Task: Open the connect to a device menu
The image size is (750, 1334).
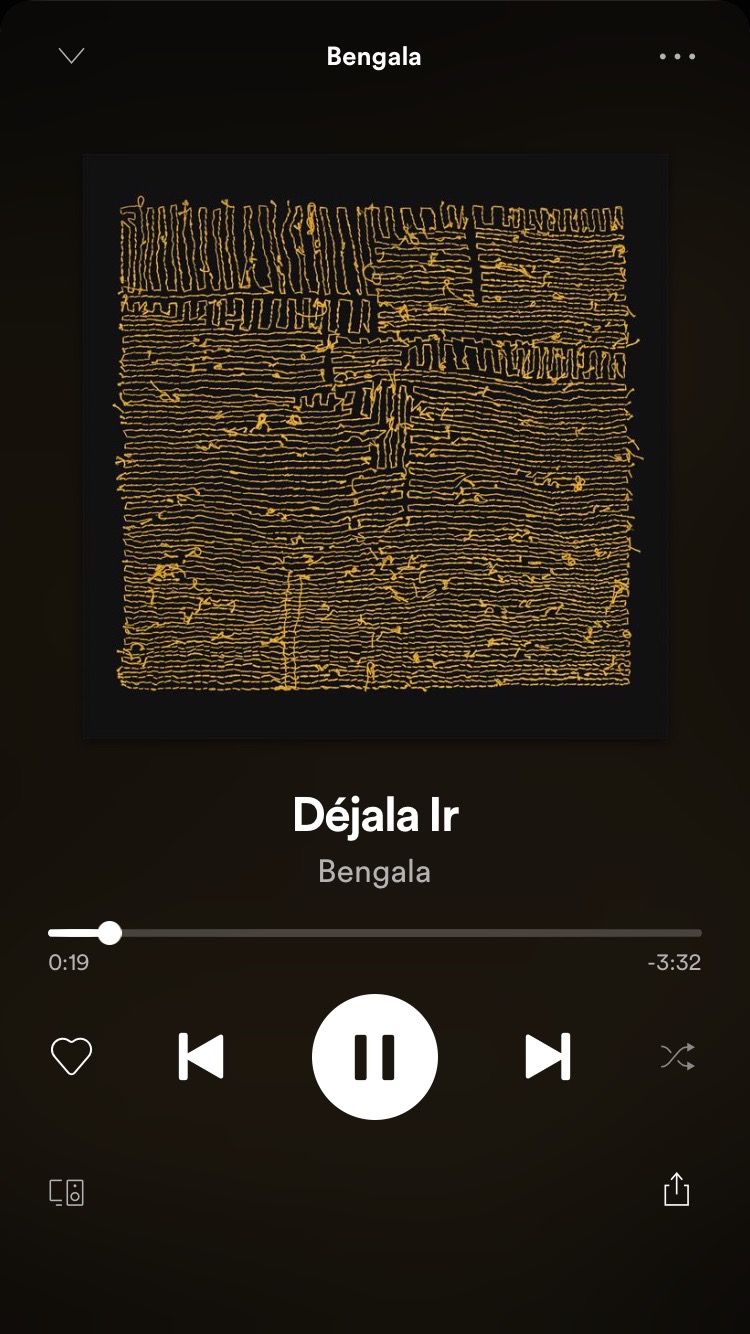Action: (67, 1192)
